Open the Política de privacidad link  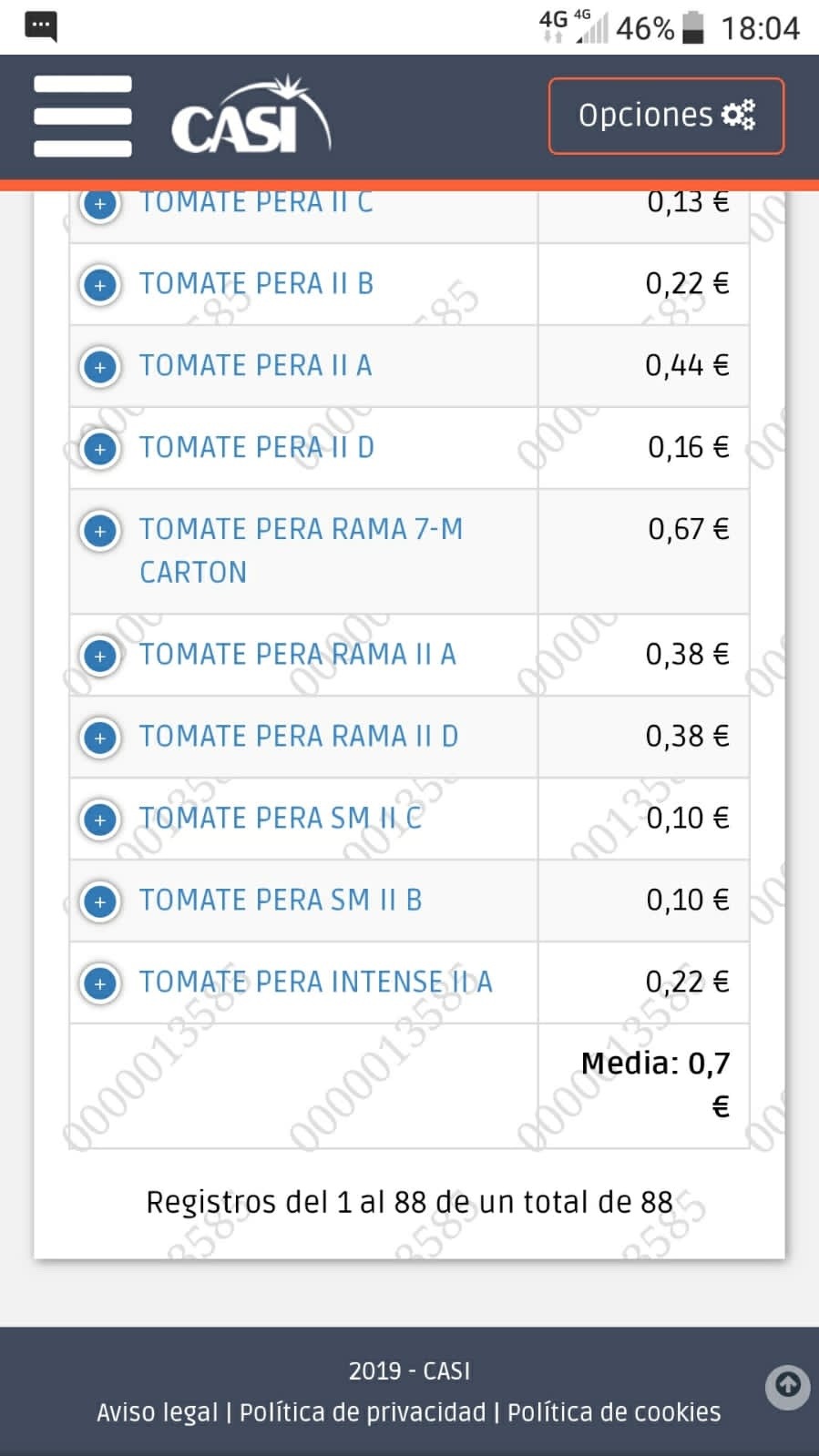point(363,1412)
